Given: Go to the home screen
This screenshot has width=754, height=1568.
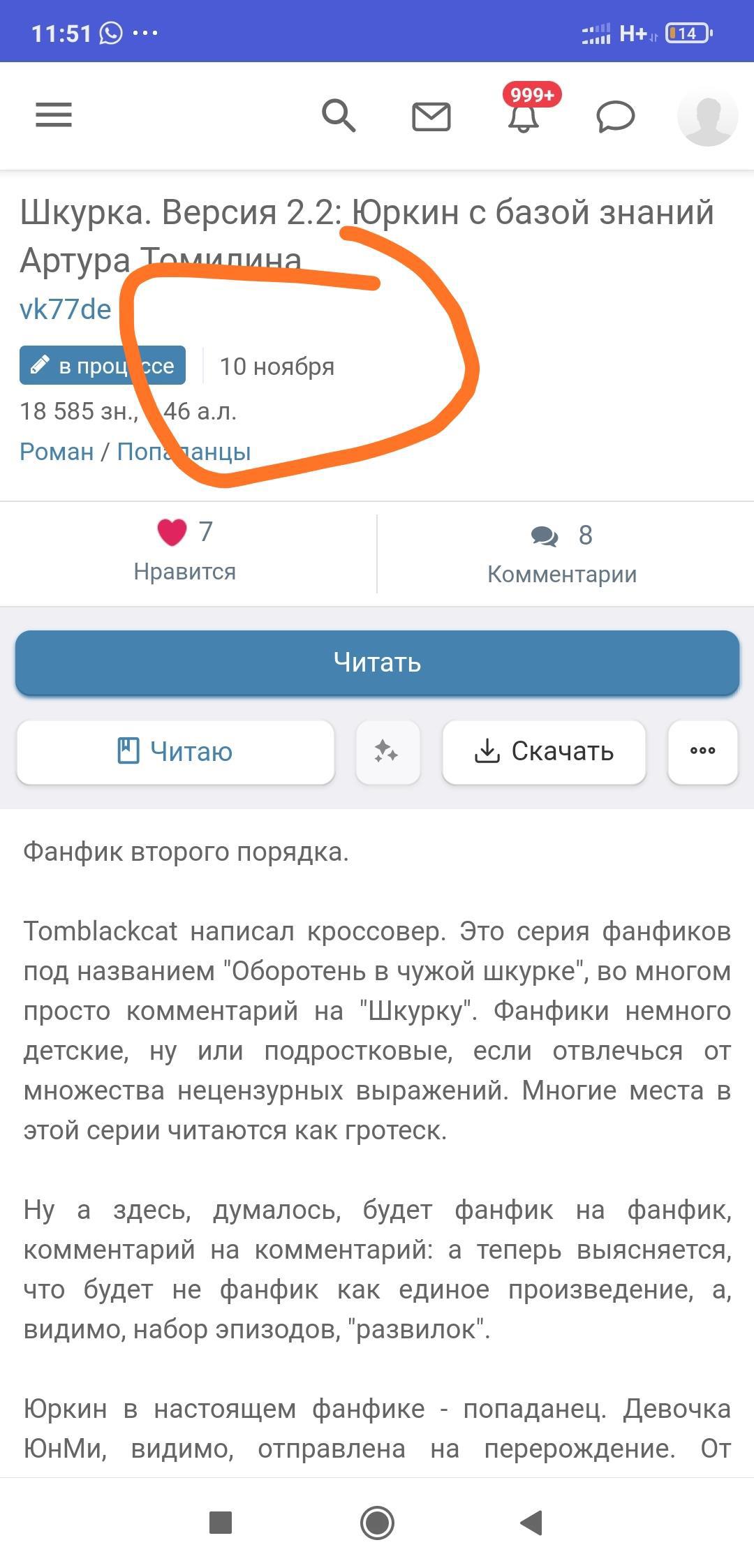Looking at the screenshot, I should (x=377, y=1522).
